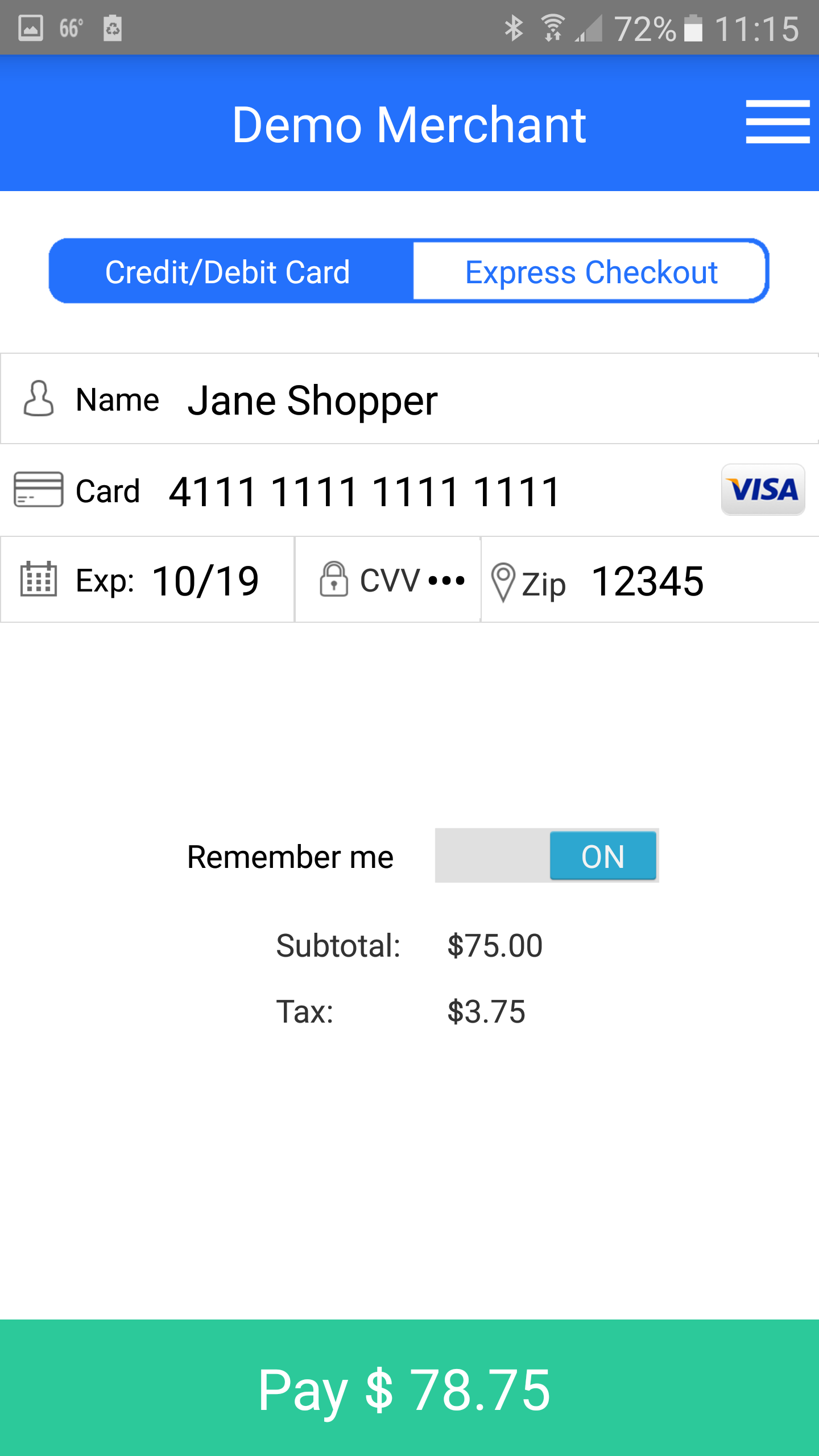Select the Credit/Debit Card tab

227,272
